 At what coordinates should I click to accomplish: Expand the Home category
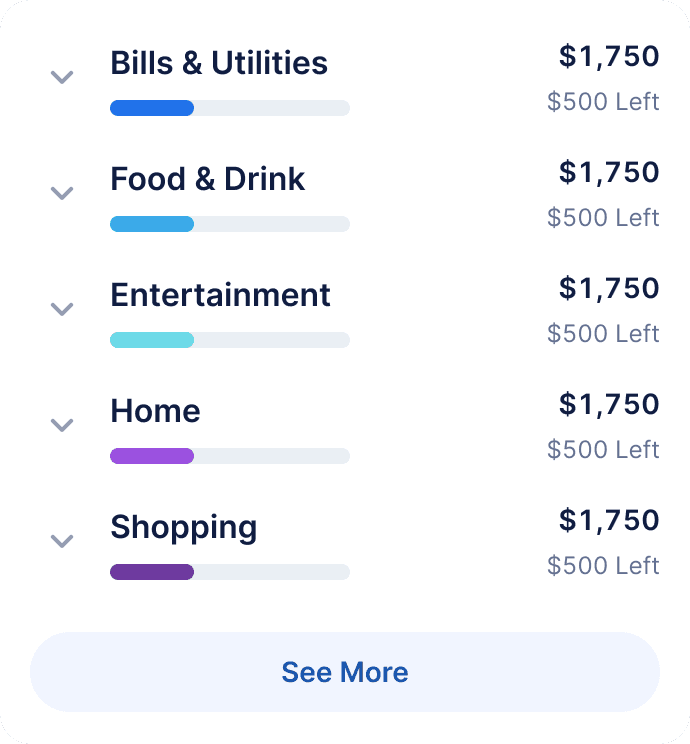pyautogui.click(x=62, y=425)
